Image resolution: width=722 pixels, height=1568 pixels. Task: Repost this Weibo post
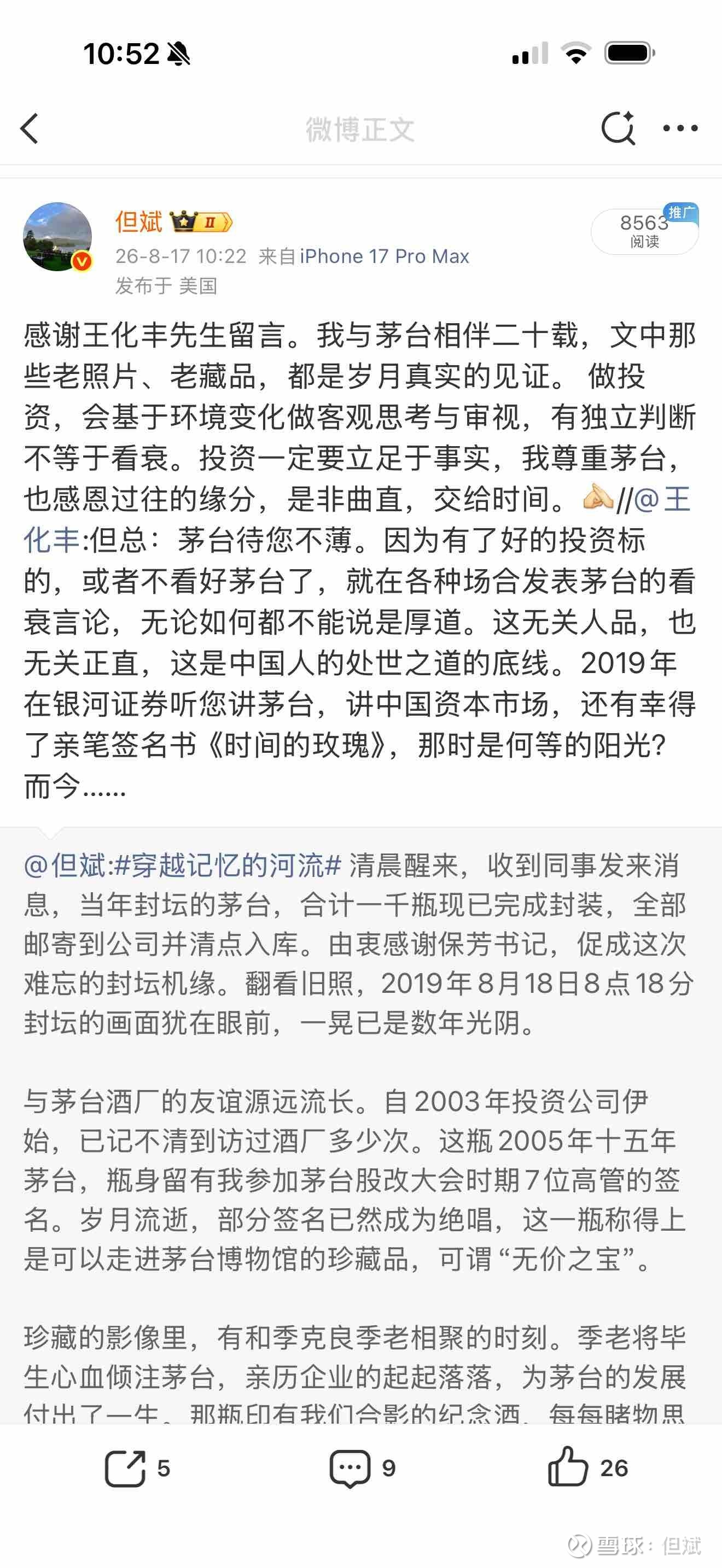(x=137, y=1468)
